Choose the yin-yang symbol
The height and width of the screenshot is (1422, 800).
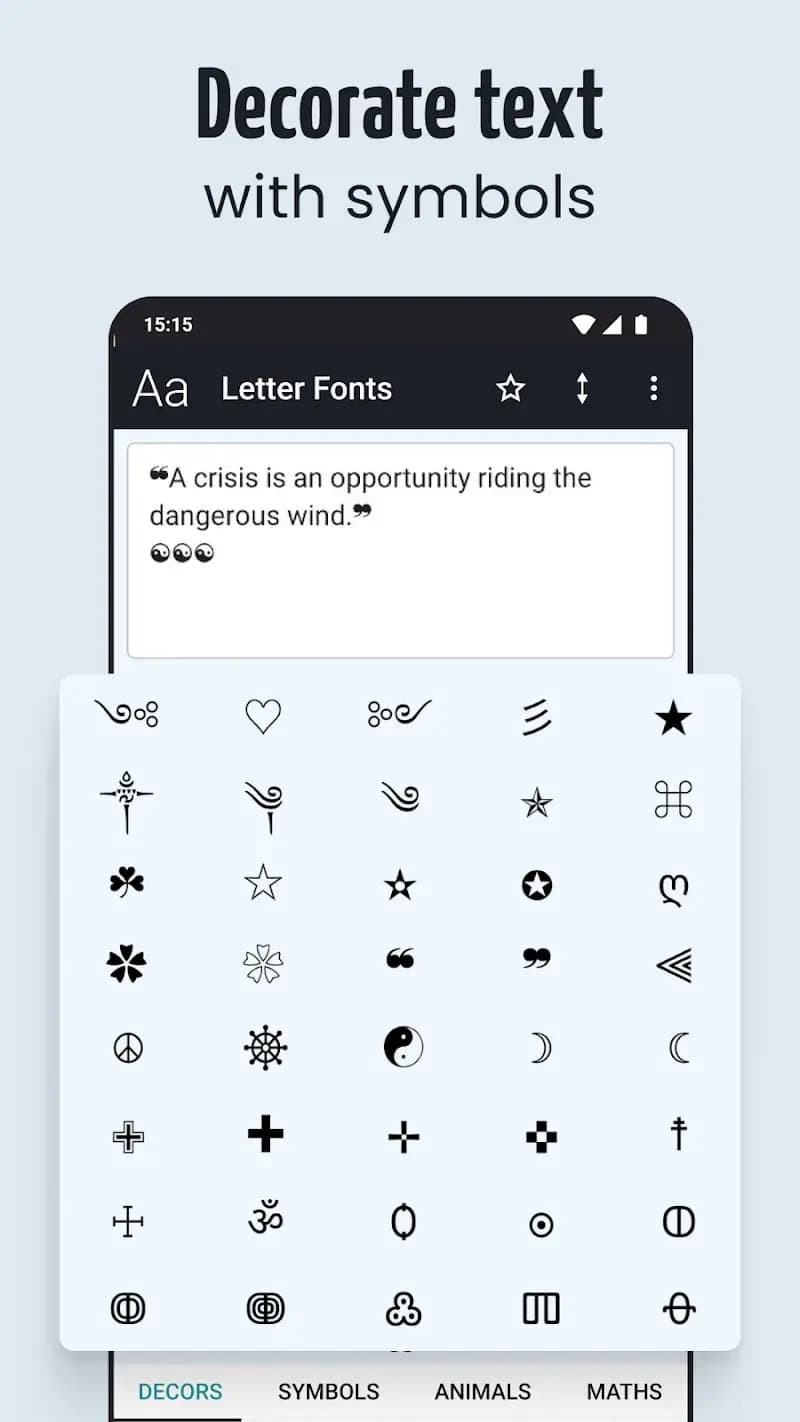coord(401,1045)
